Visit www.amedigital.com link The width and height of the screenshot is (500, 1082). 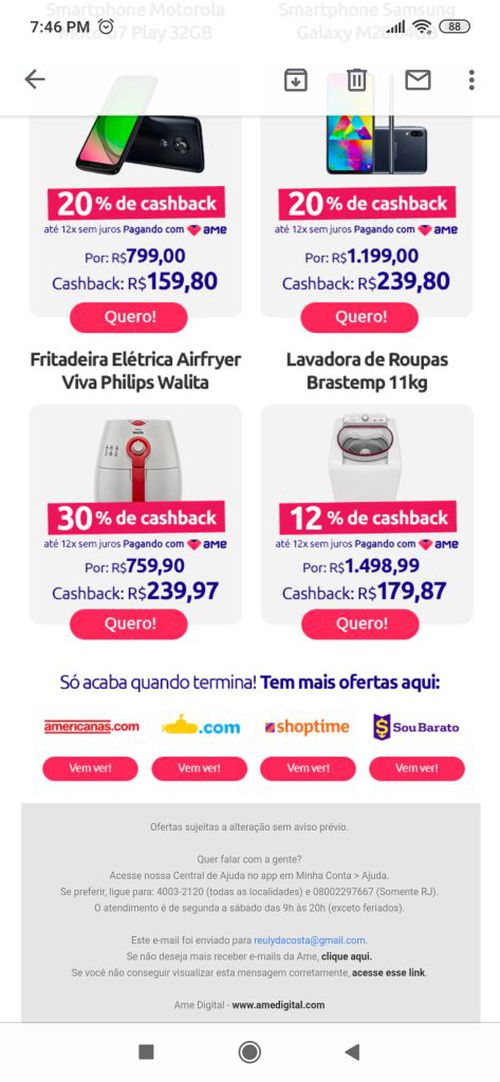coord(278,1005)
